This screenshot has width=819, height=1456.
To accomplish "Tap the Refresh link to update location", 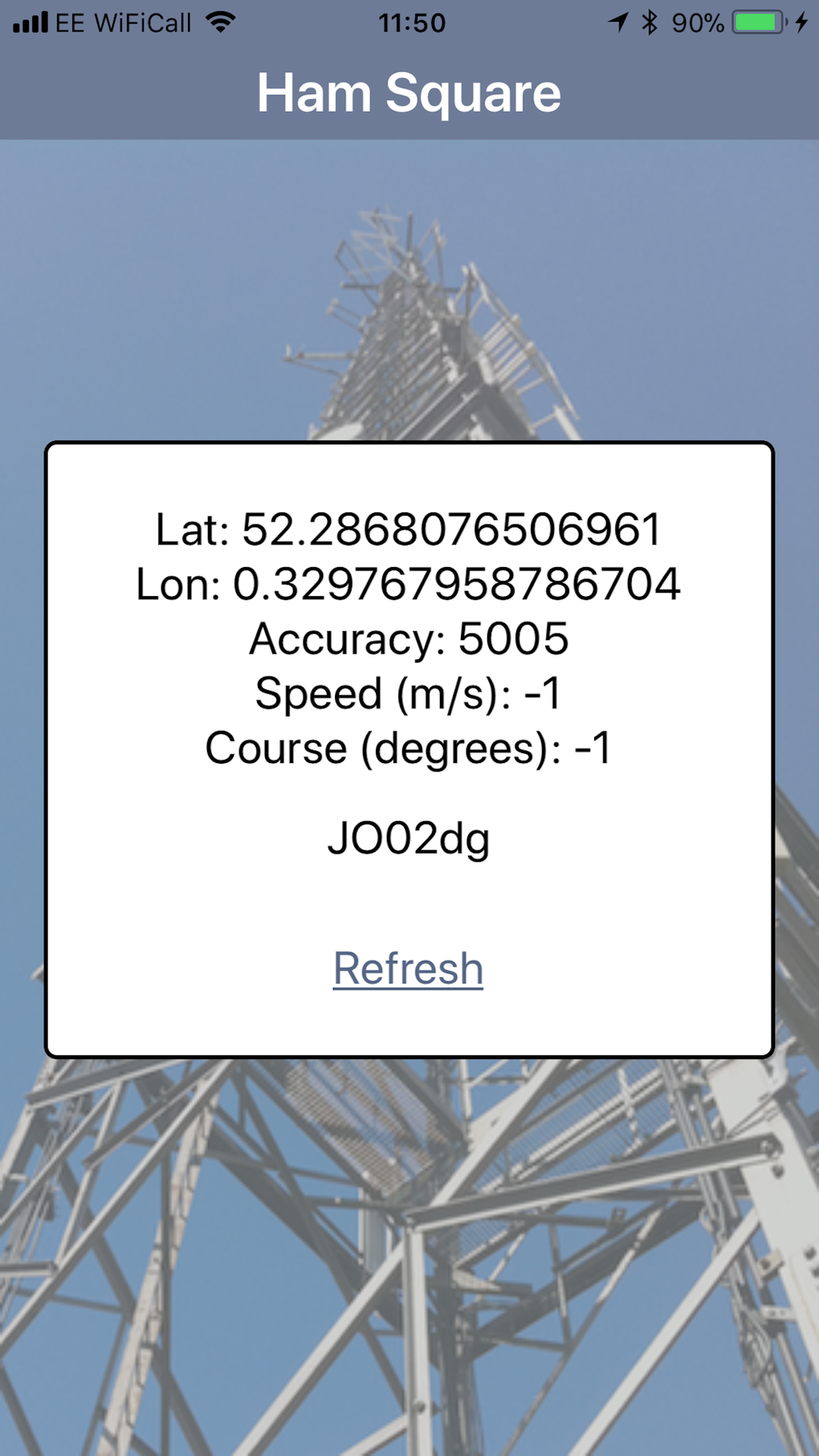I will pos(408,968).
